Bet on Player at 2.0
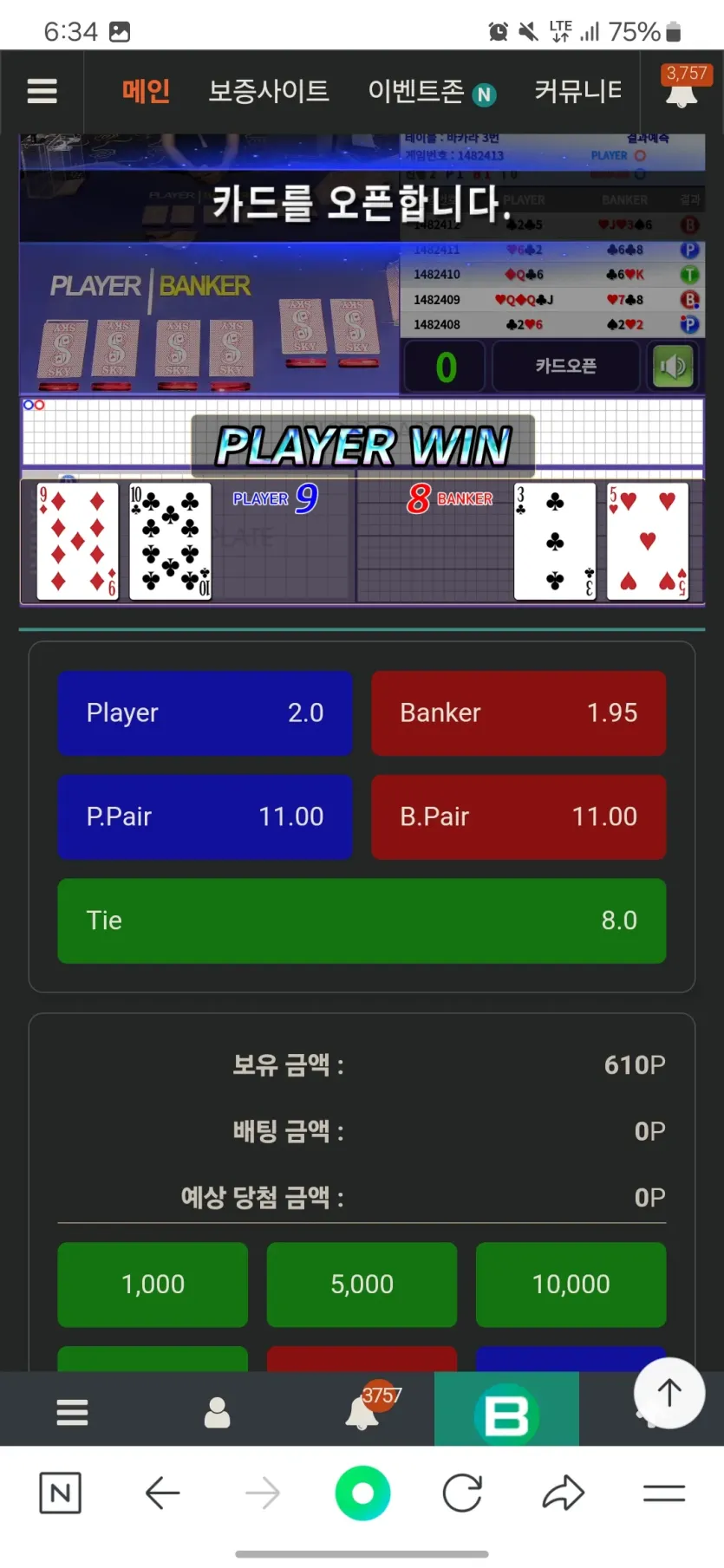Viewport: 724px width, 1568px height. [x=205, y=712]
